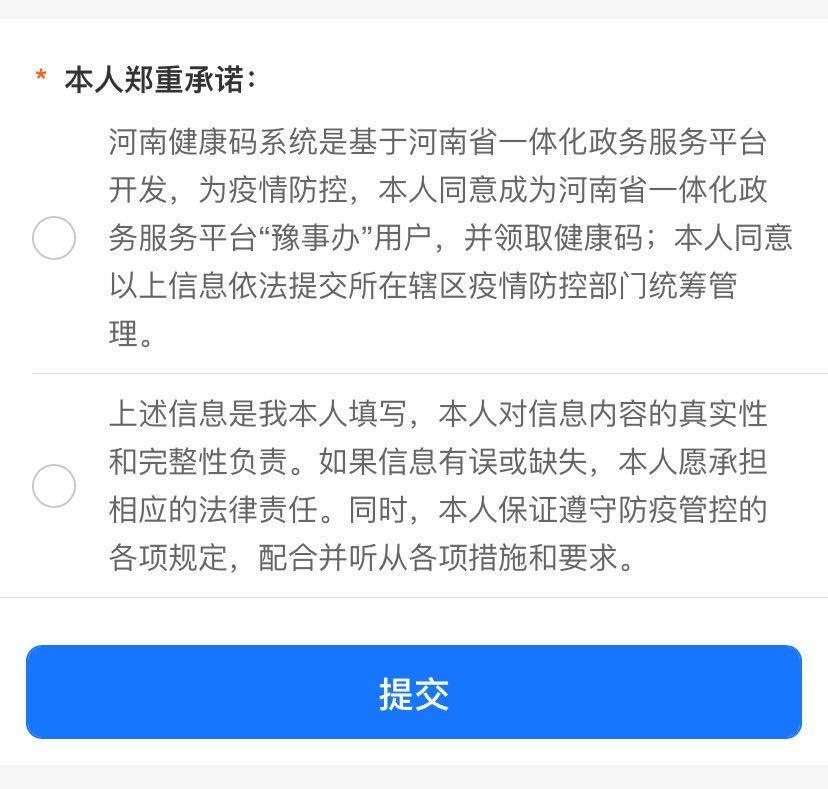Check the 河南健康码系统 consent circle
This screenshot has height=789, width=828.
[x=54, y=238]
